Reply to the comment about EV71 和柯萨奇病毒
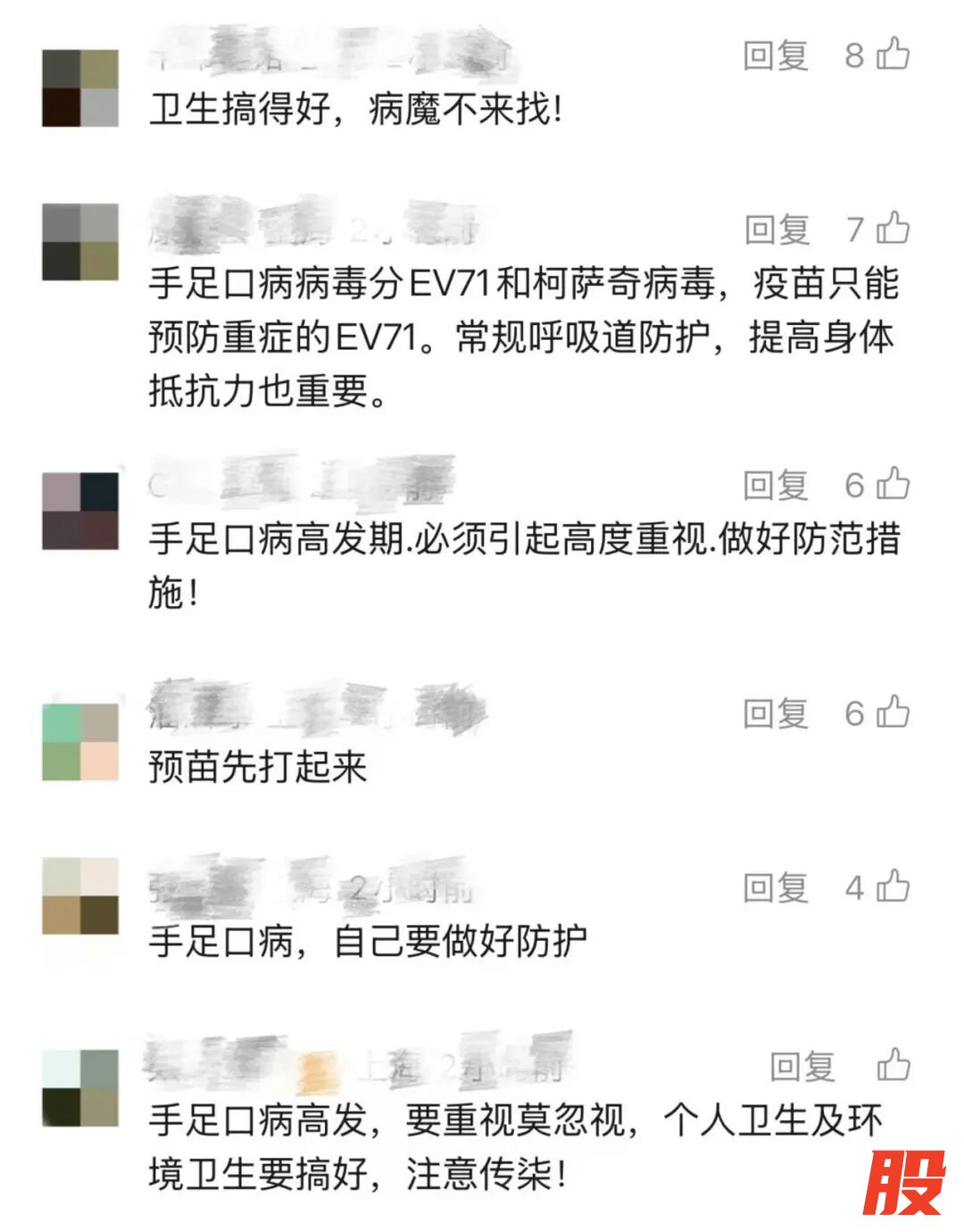The image size is (964, 1232). coord(777,229)
